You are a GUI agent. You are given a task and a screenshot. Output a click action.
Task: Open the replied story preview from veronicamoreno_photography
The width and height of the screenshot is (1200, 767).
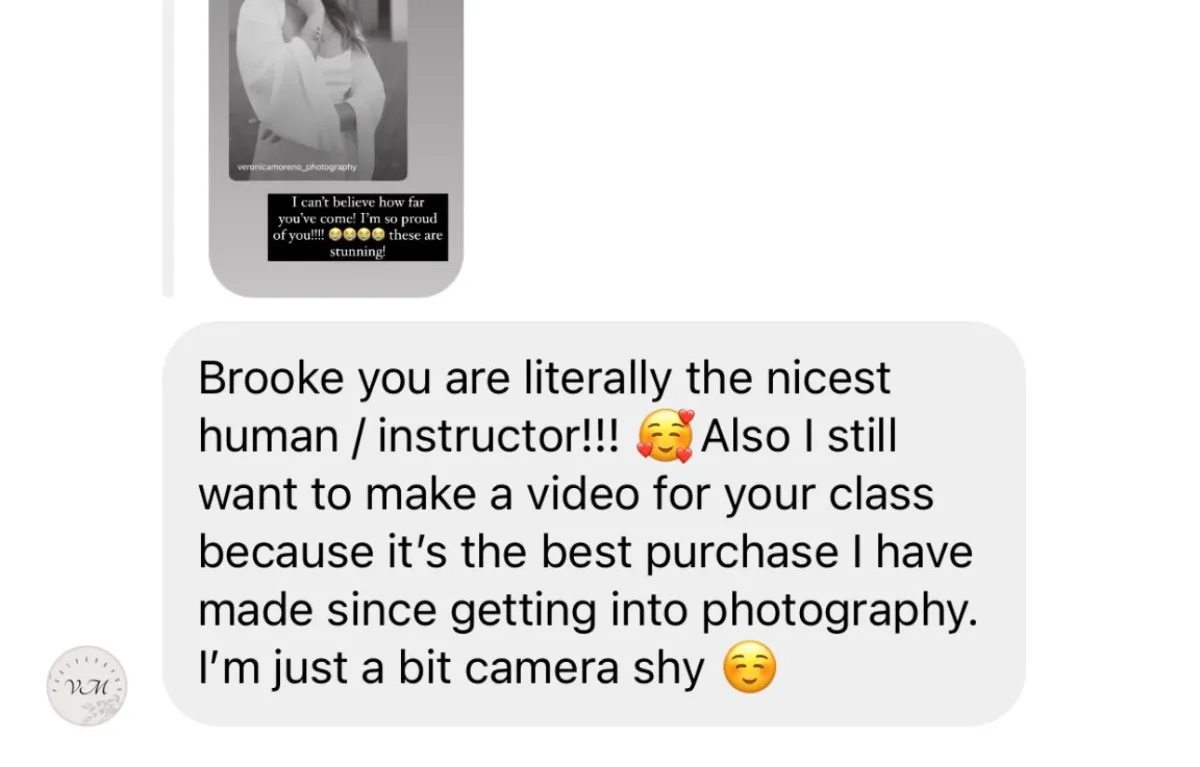[336, 148]
